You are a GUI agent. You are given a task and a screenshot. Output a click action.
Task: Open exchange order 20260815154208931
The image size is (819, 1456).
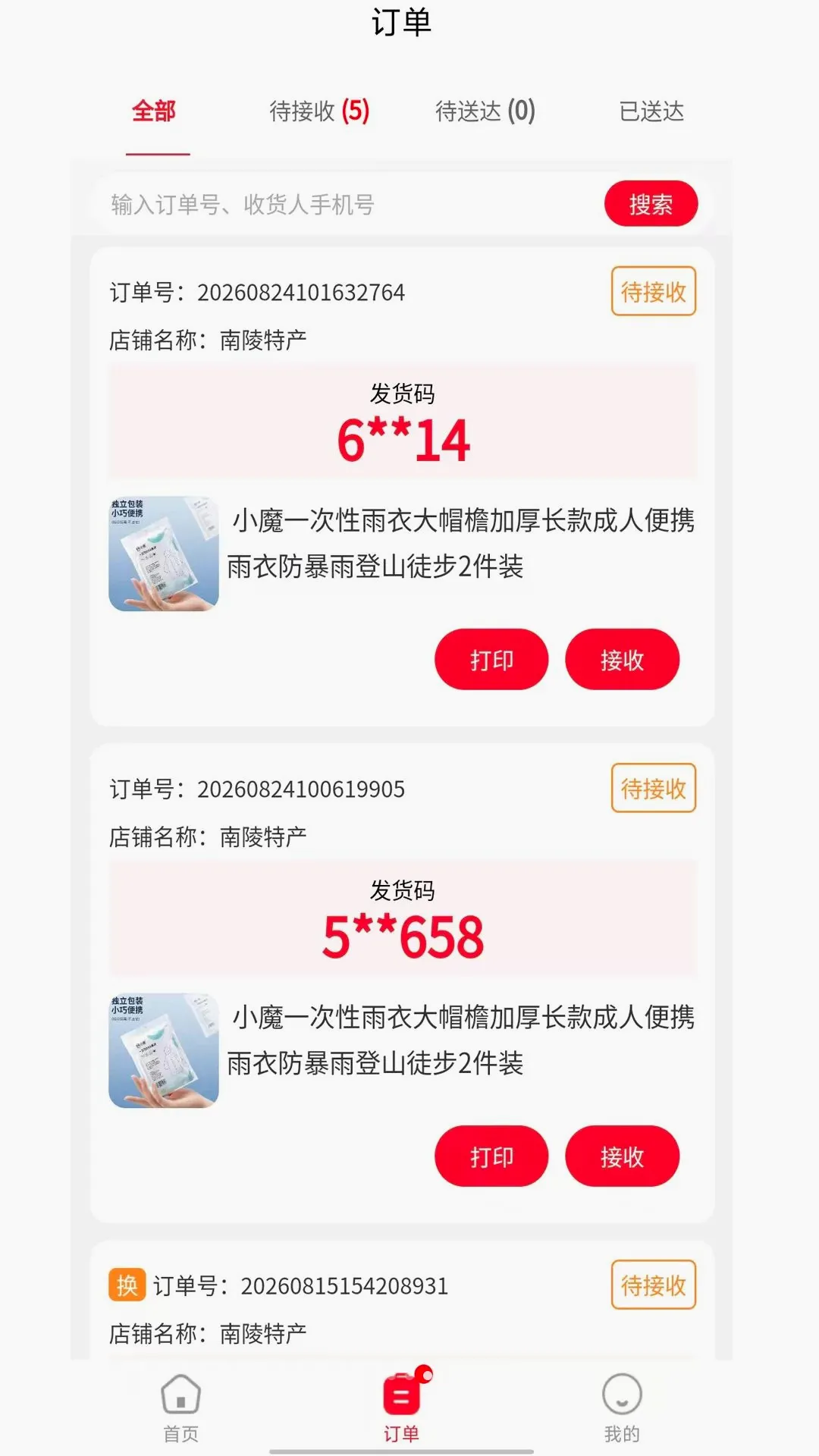tap(402, 1301)
